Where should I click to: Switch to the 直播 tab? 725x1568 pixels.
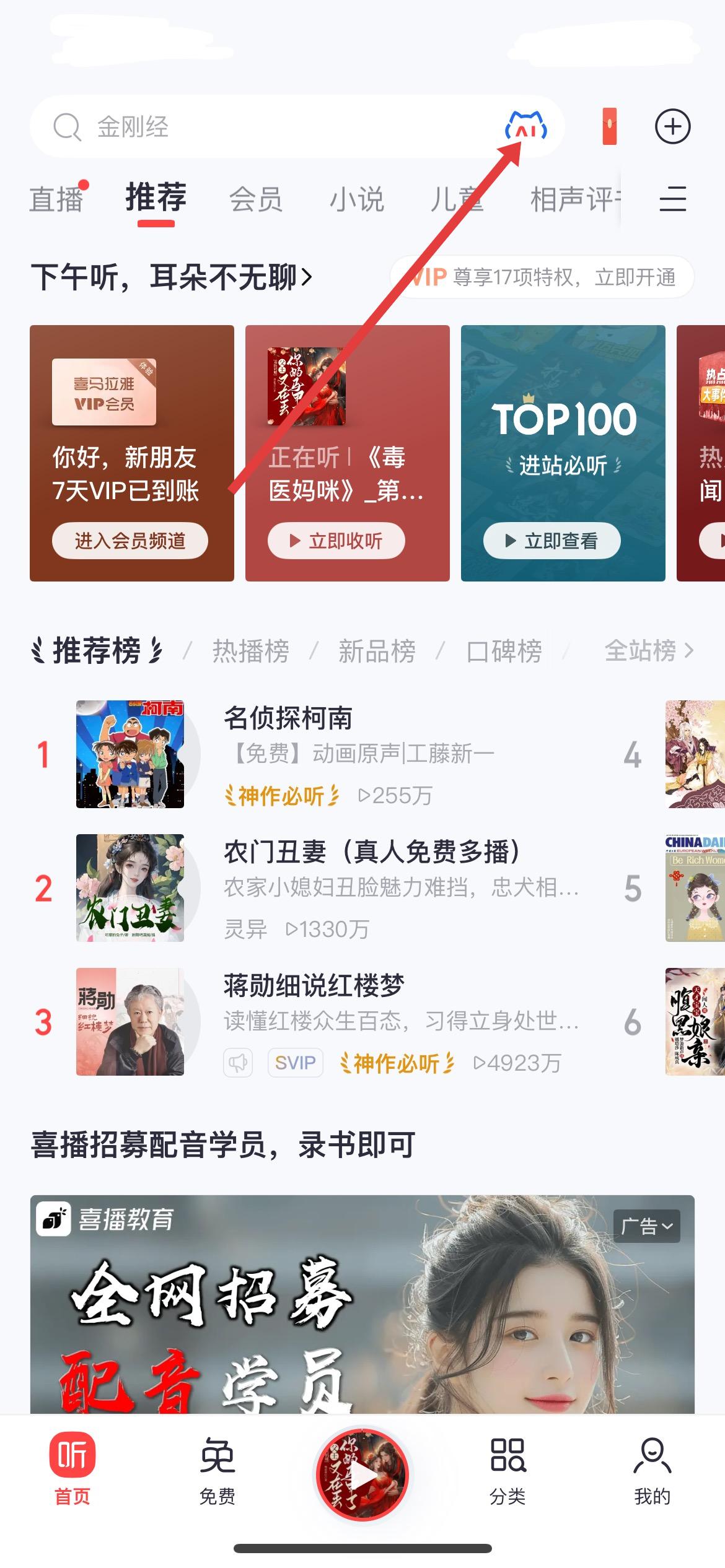click(x=57, y=199)
